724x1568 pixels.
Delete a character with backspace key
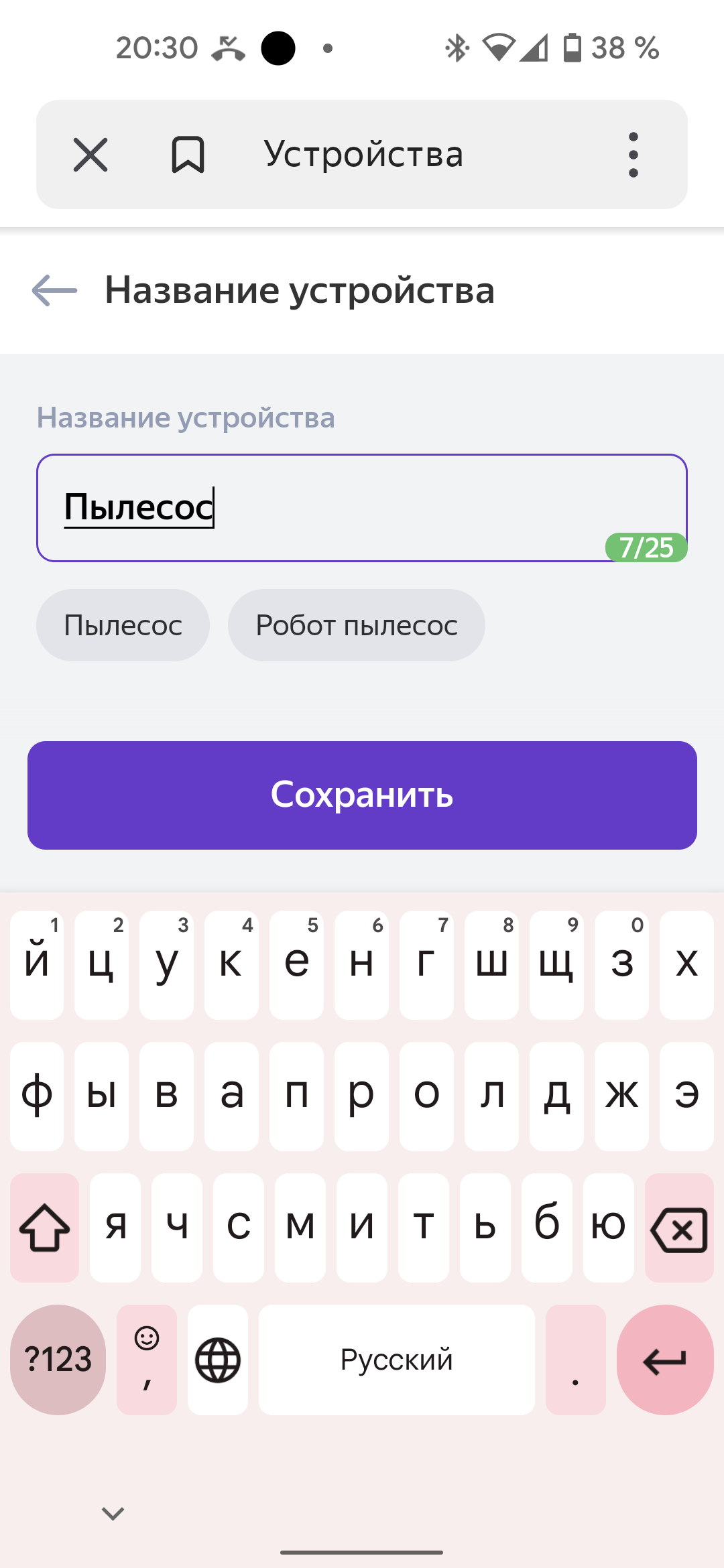[679, 1228]
